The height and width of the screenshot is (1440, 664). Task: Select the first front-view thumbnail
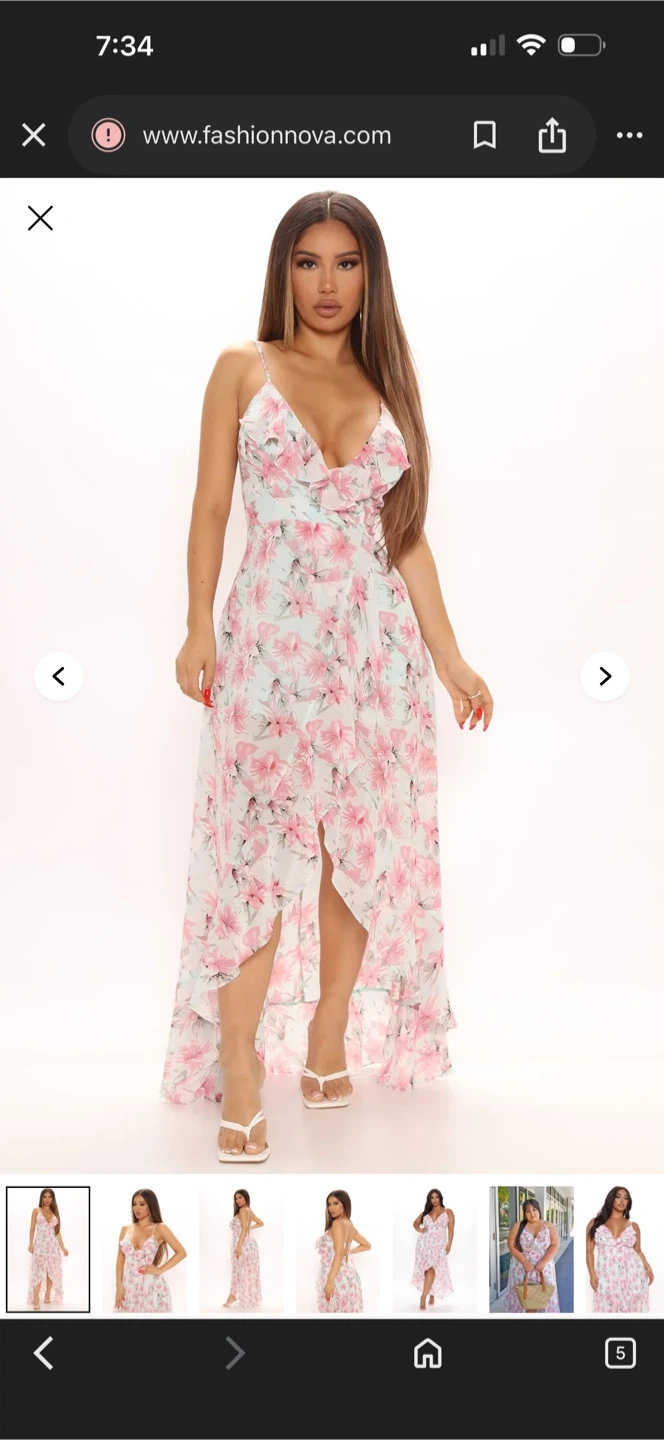coord(48,1249)
